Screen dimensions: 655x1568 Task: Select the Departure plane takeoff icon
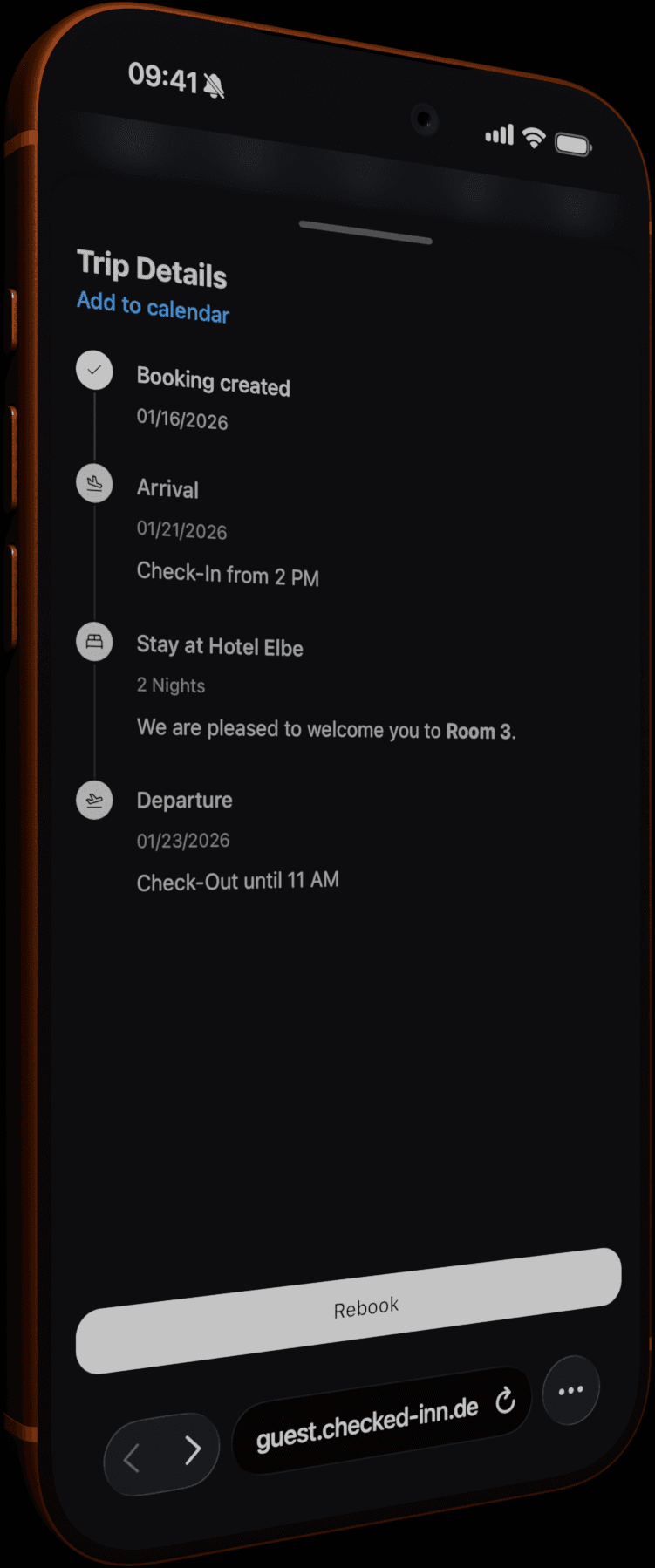94,801
